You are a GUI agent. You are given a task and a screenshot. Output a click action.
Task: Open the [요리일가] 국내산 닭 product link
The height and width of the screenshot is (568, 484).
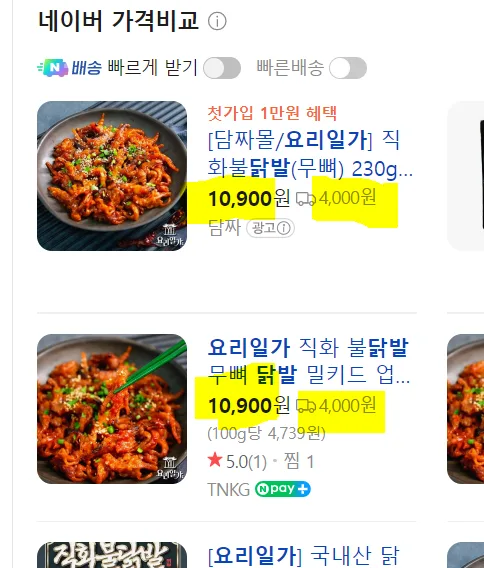click(x=304, y=556)
